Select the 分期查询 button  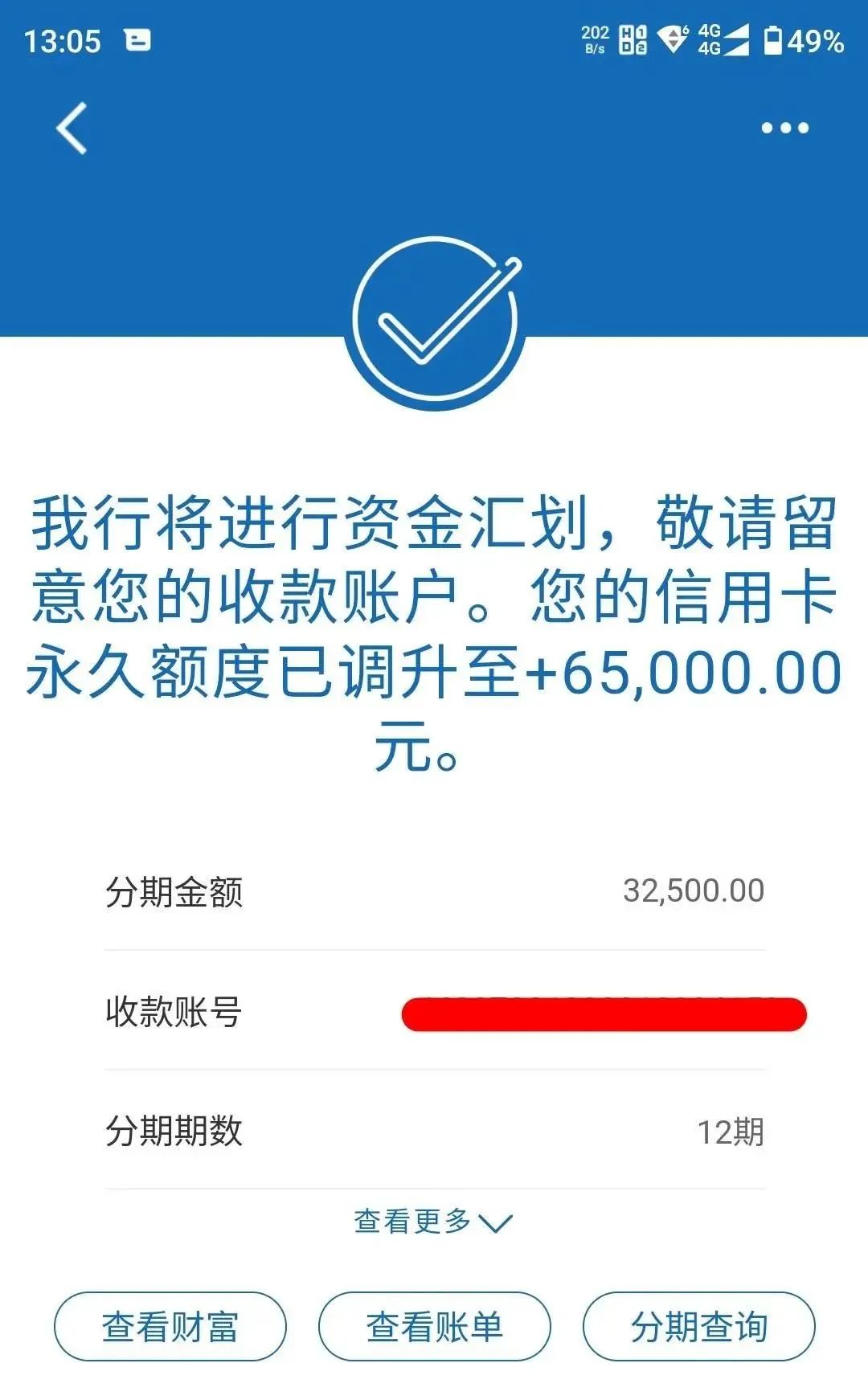pyautogui.click(x=698, y=1326)
